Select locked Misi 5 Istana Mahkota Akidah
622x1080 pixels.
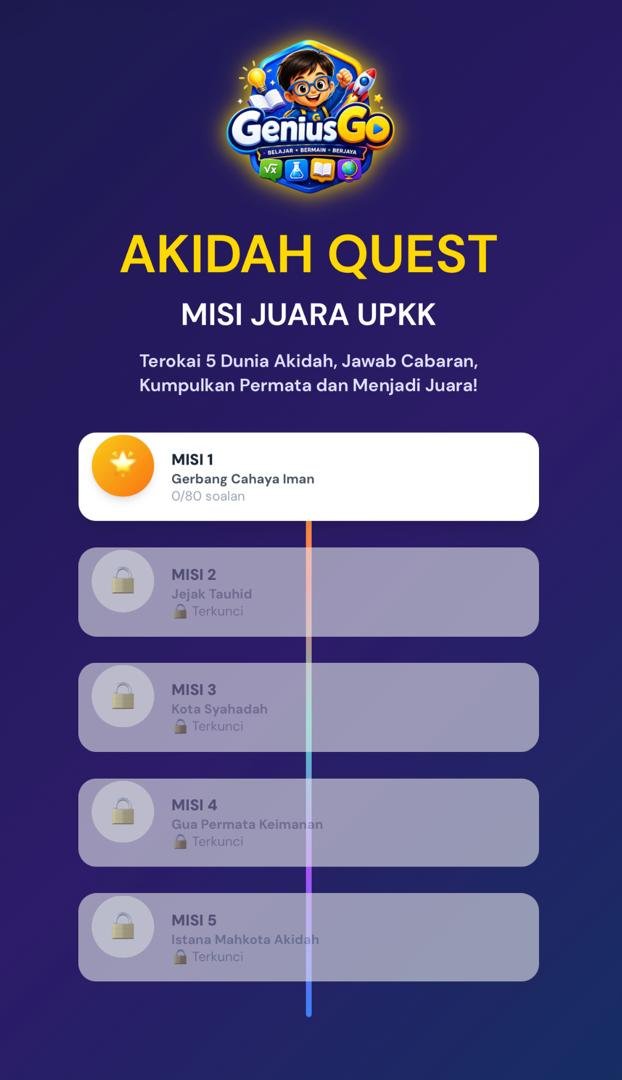pyautogui.click(x=309, y=937)
